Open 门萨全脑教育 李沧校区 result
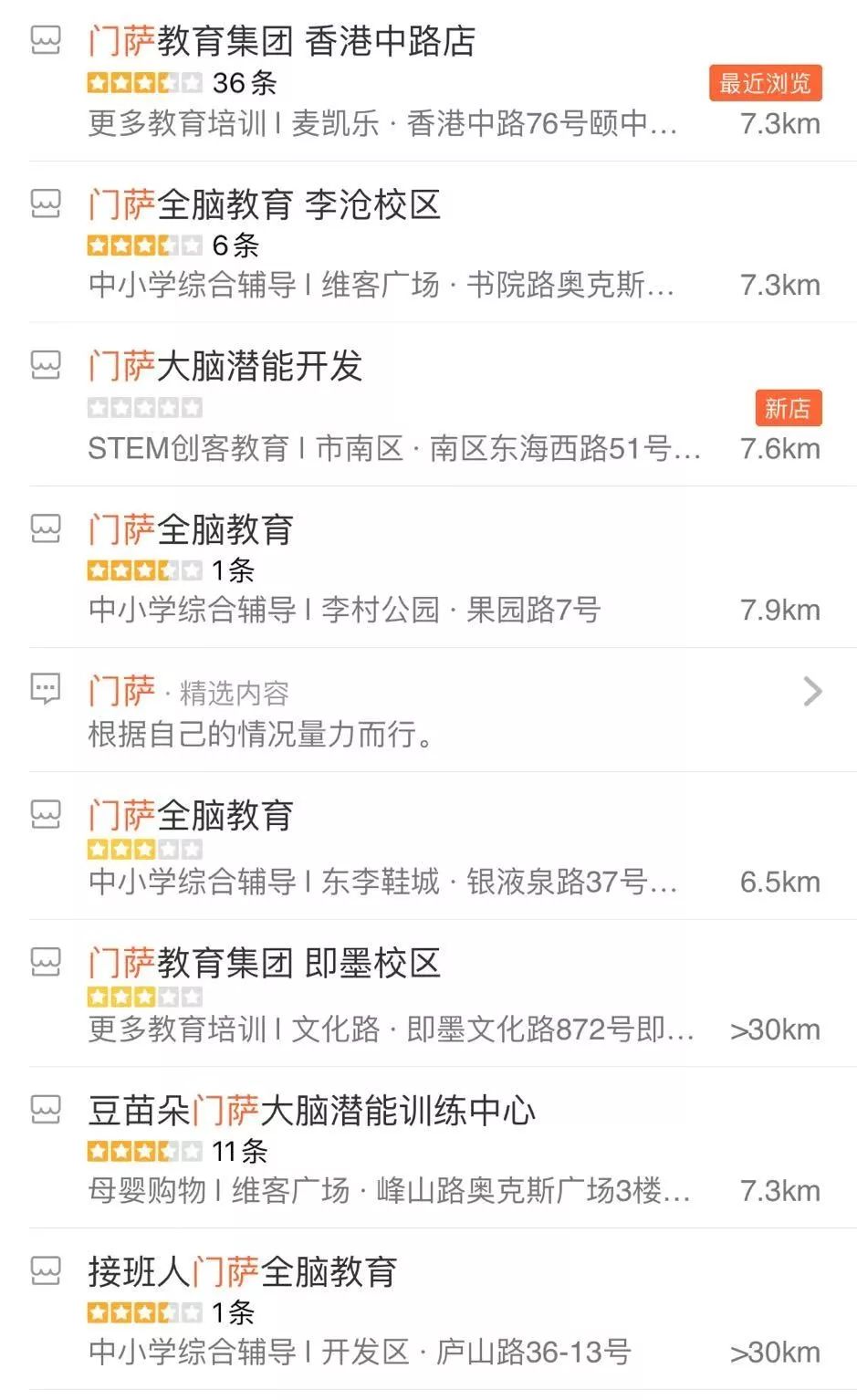Screen dimensions: 857x1400 (428, 242)
